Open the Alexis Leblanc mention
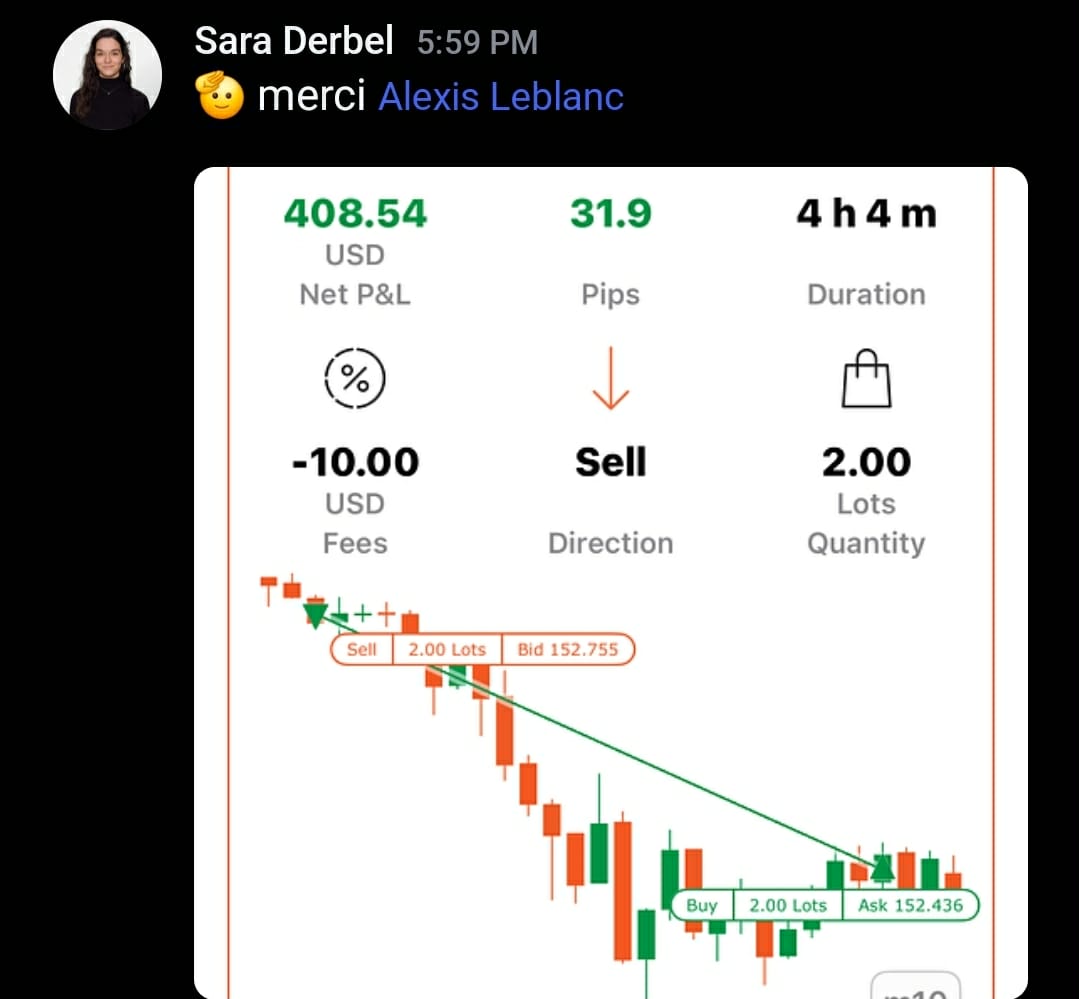This screenshot has height=999, width=1079. coord(501,97)
